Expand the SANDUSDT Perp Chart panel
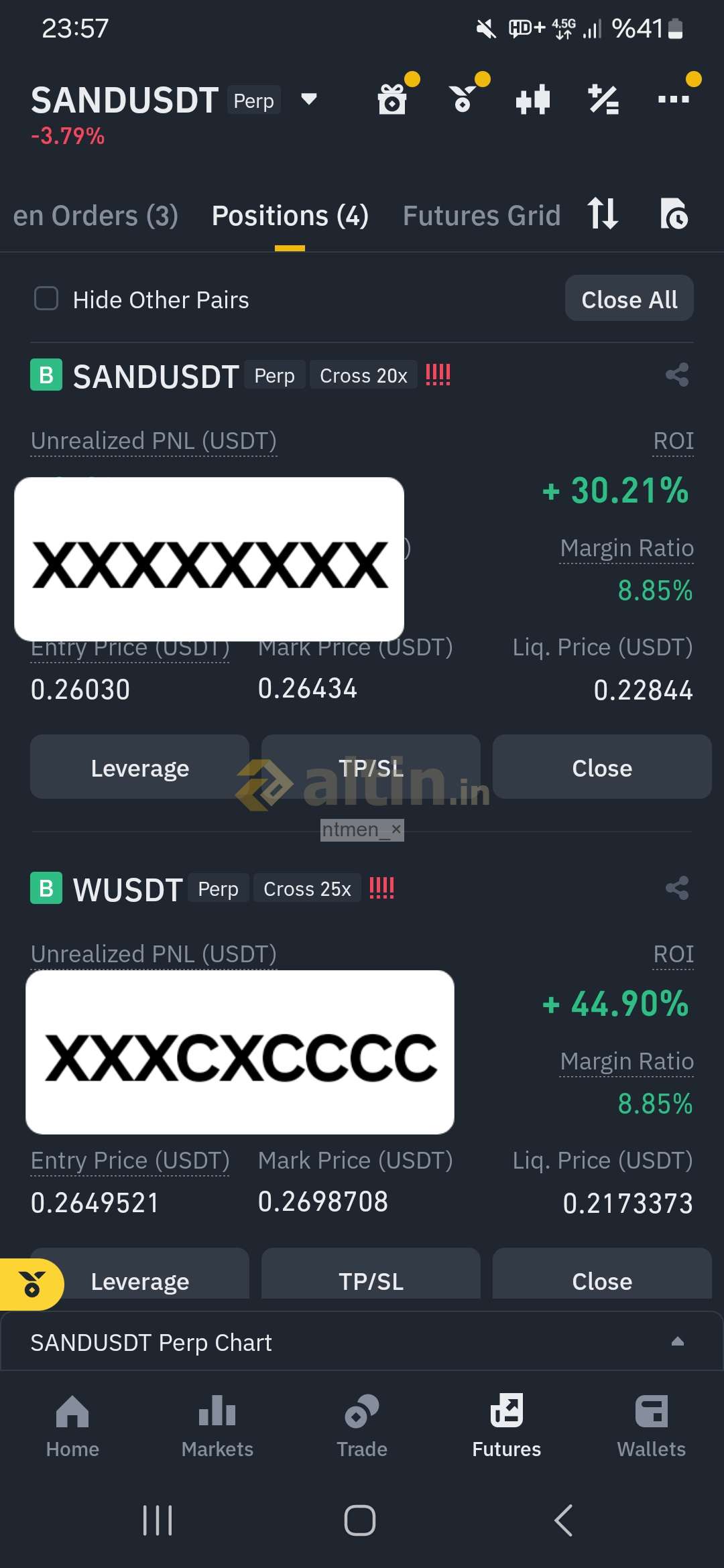Viewport: 724px width, 1568px height. point(362,1342)
